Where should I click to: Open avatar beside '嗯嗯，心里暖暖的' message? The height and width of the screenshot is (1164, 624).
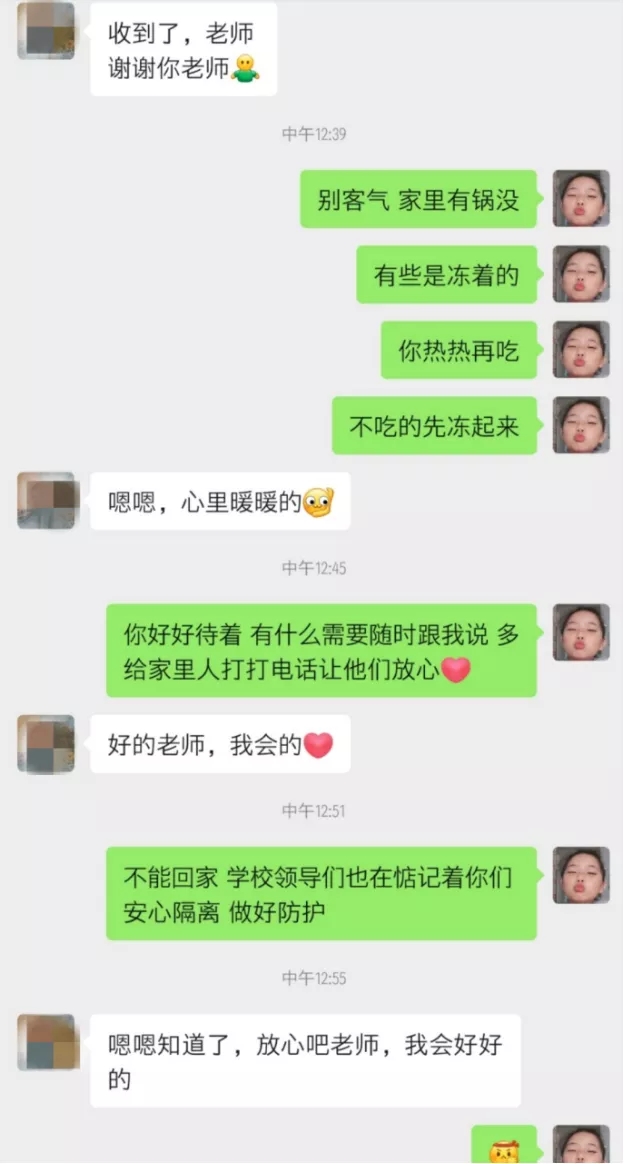46,500
